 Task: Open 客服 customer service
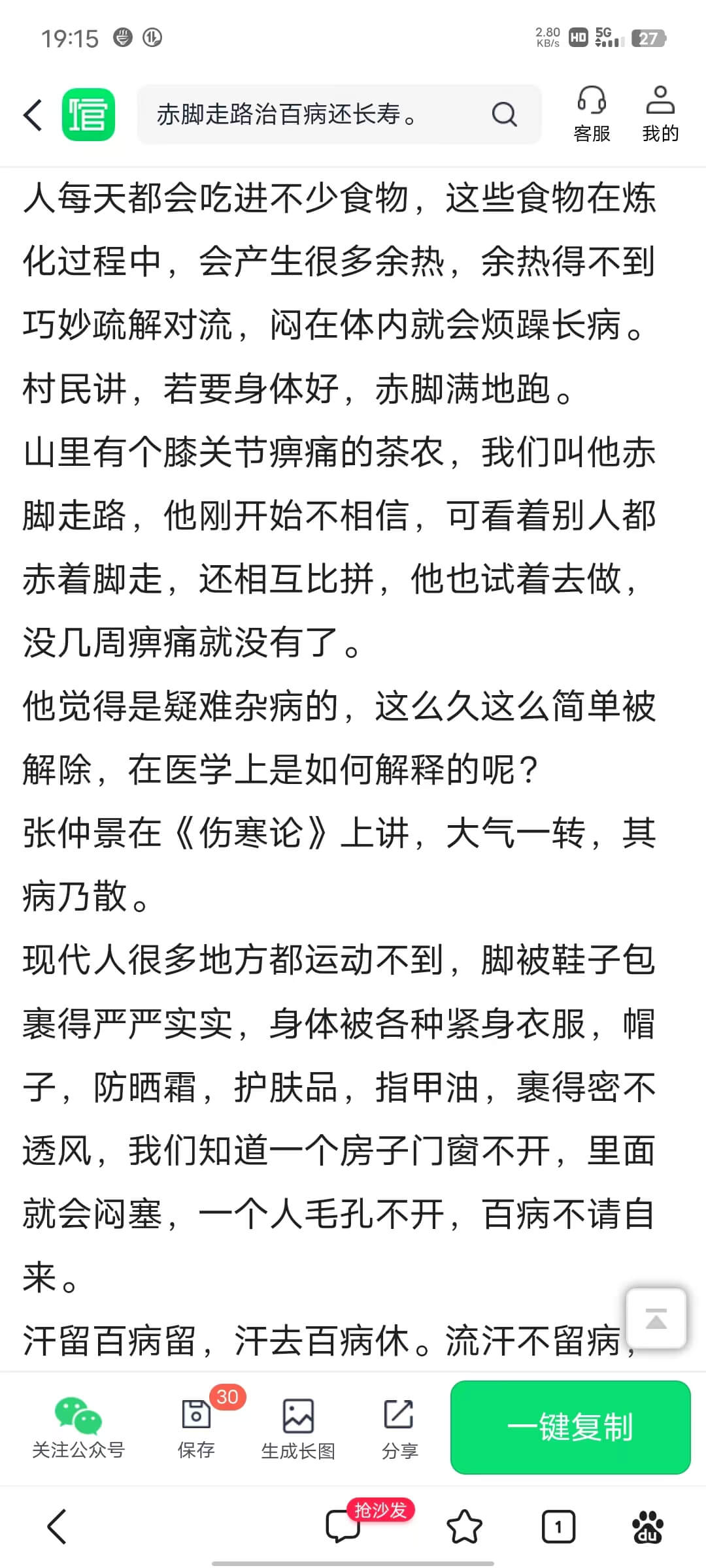(x=592, y=114)
